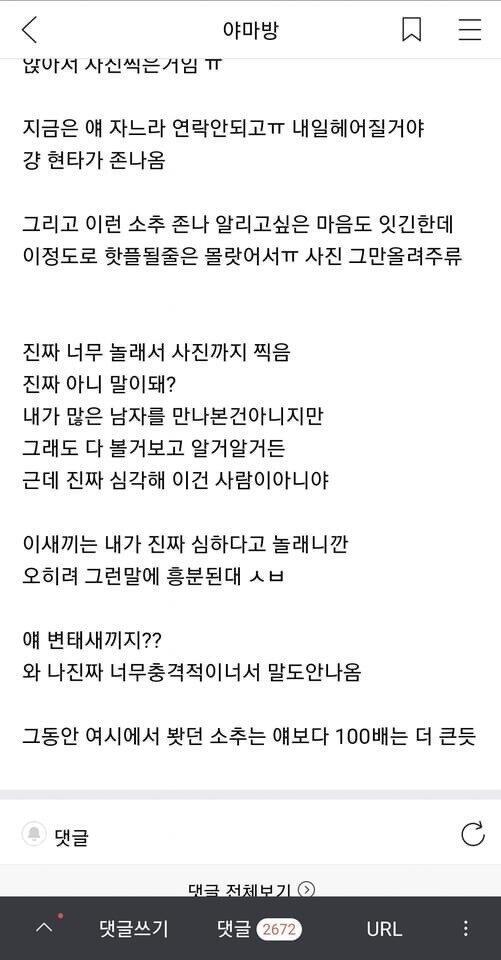Copy the post URL
Image resolution: width=501 pixels, height=960 pixels.
384,929
